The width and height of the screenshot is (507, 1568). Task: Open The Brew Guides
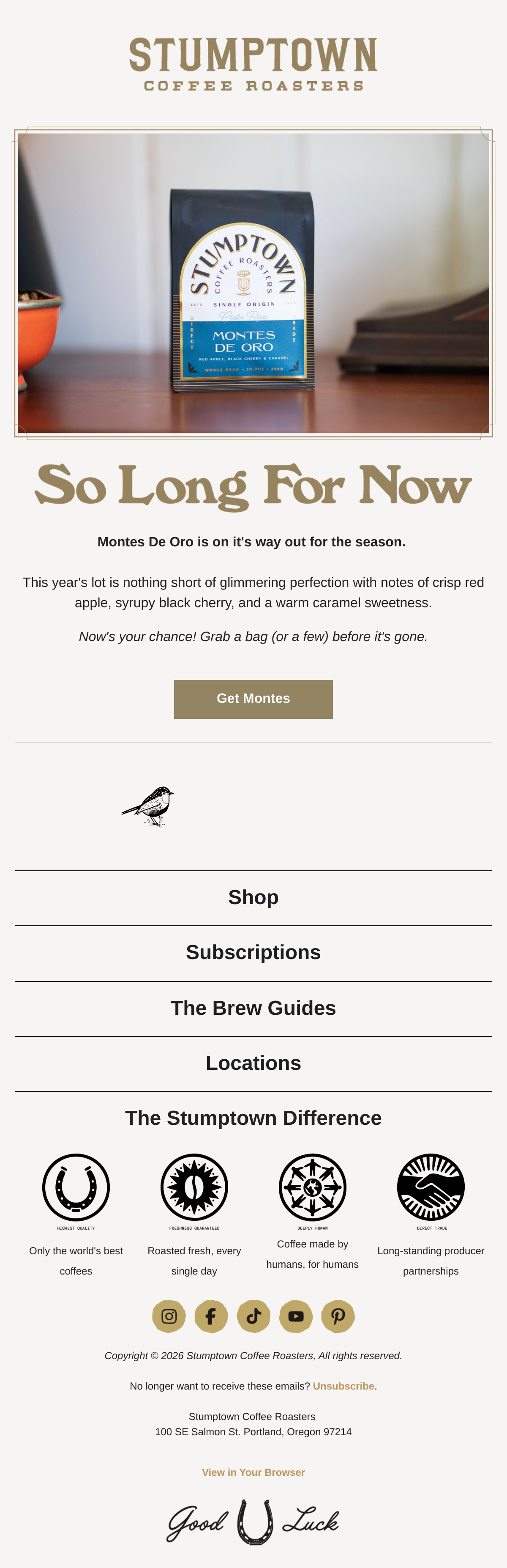click(253, 1008)
